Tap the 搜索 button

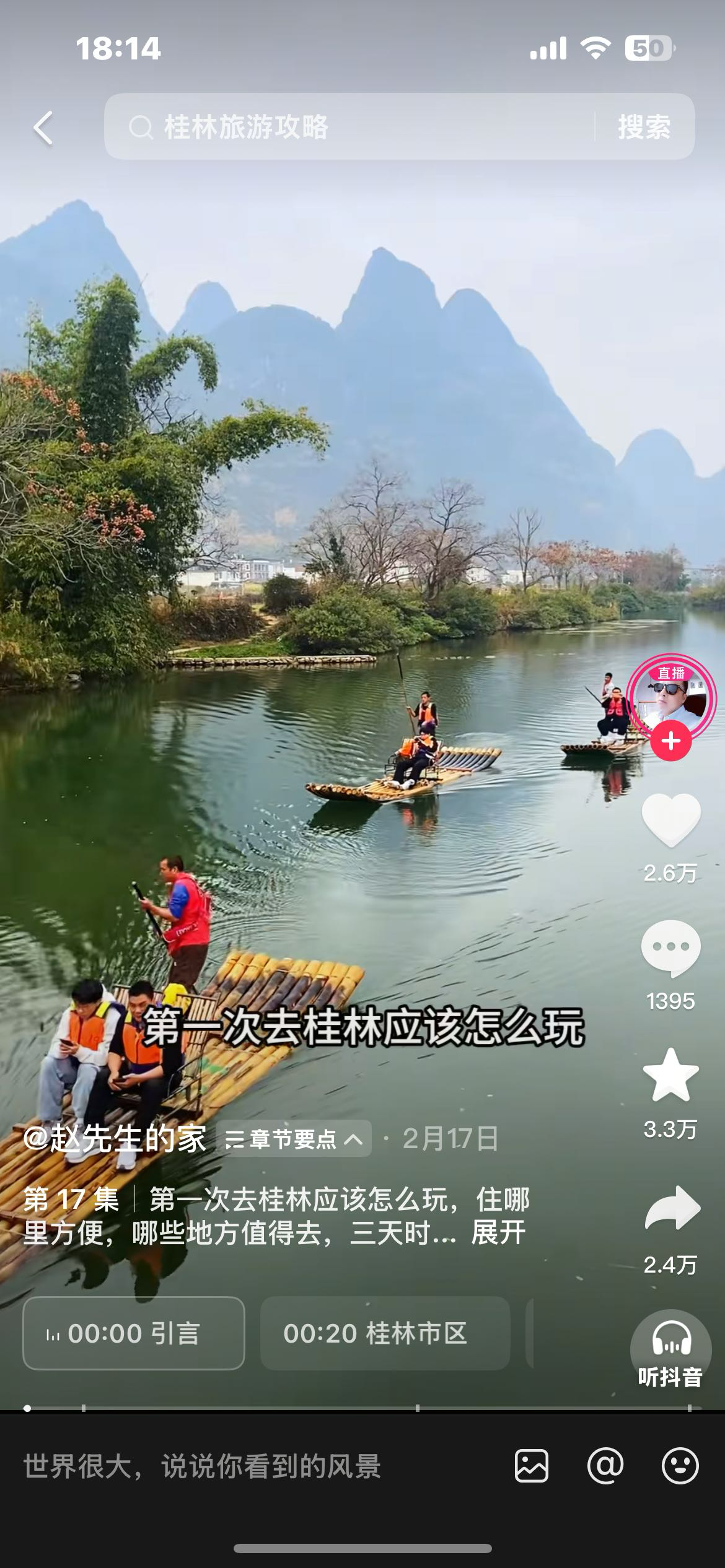coord(644,127)
